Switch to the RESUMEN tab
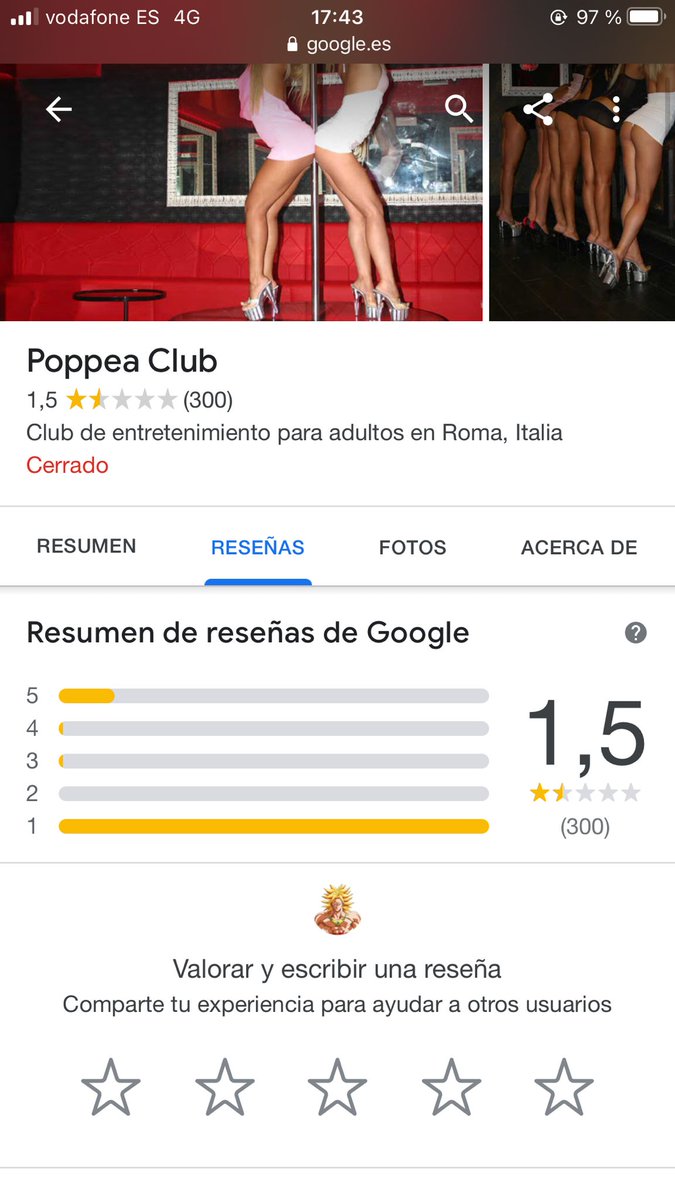 tap(86, 546)
